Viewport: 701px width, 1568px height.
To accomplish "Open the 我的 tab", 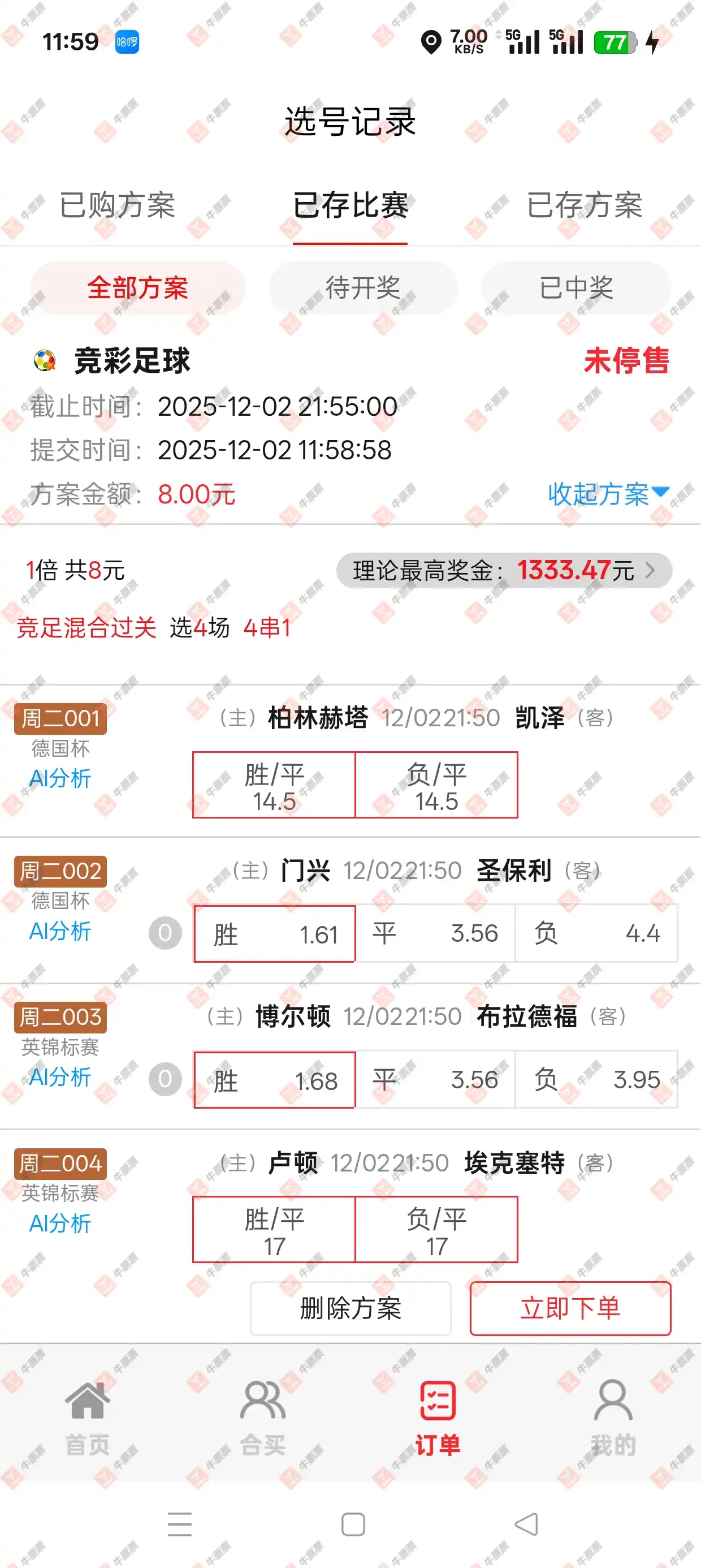I will click(x=613, y=1418).
